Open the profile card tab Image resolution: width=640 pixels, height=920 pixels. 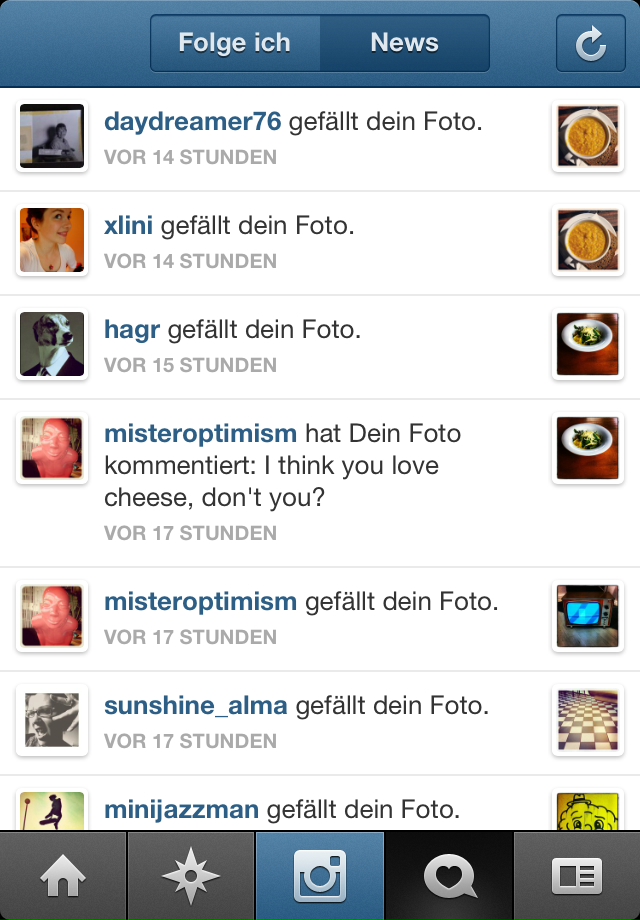click(577, 877)
